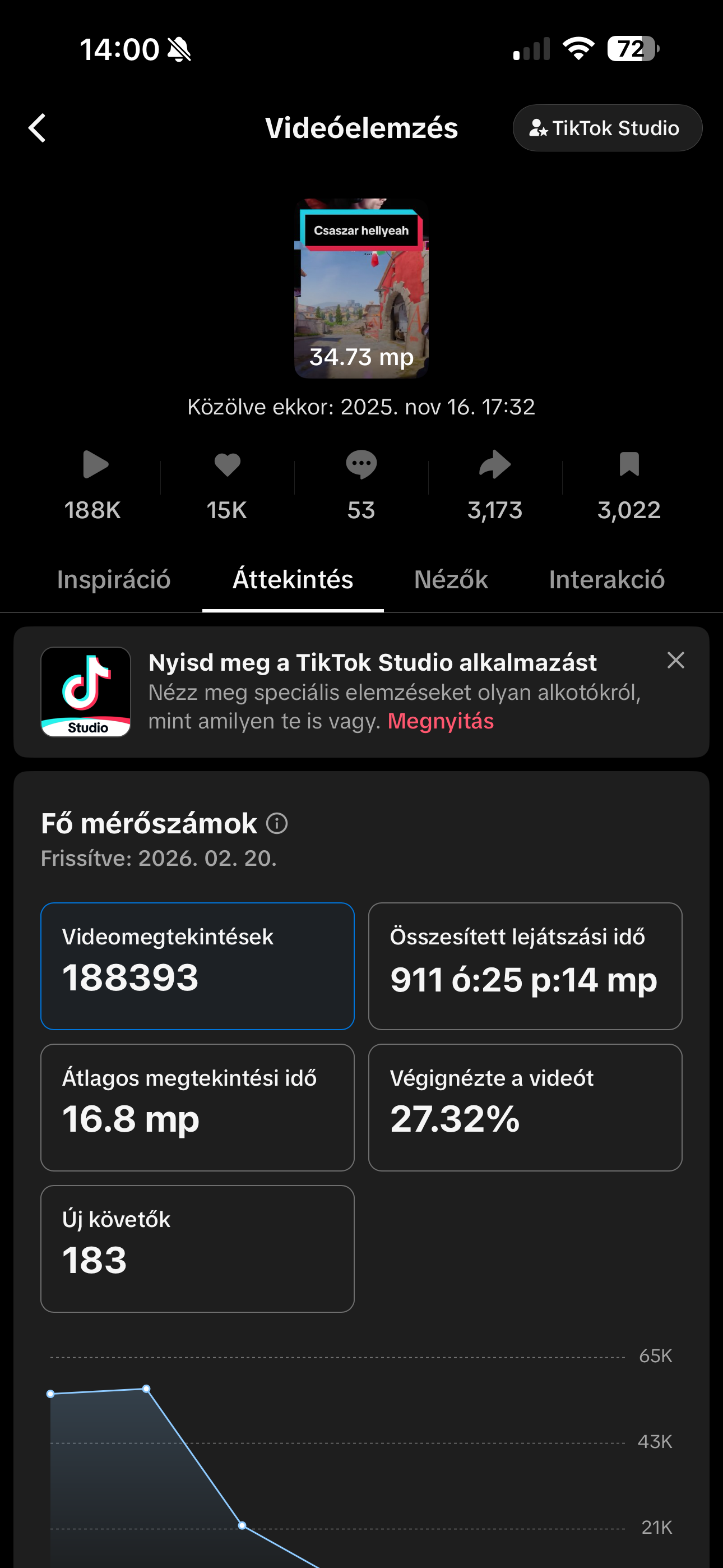Open the Interakció tab
The image size is (723, 1568).
606,579
